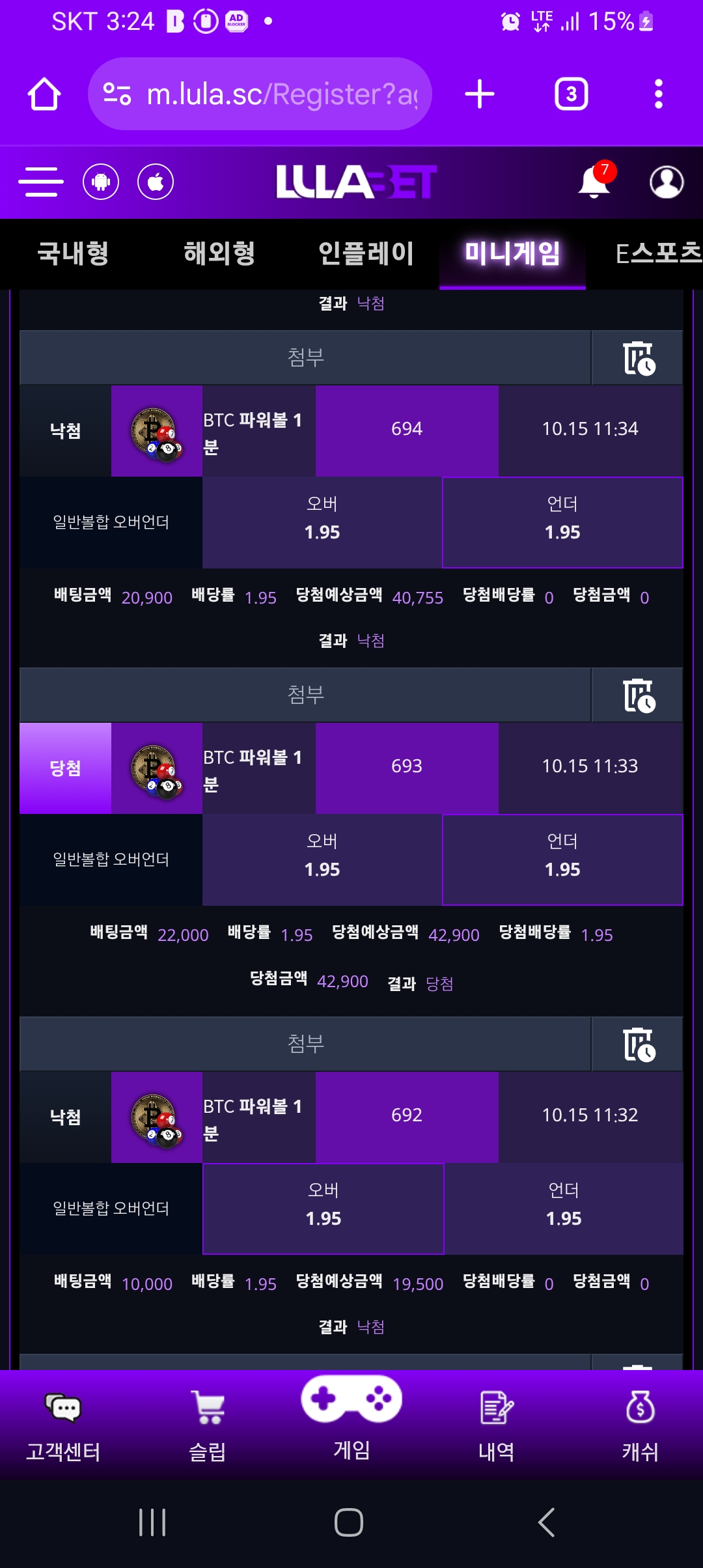Tap 첨부 for the round 693 bet
This screenshot has width=703, height=1568.
[x=305, y=695]
